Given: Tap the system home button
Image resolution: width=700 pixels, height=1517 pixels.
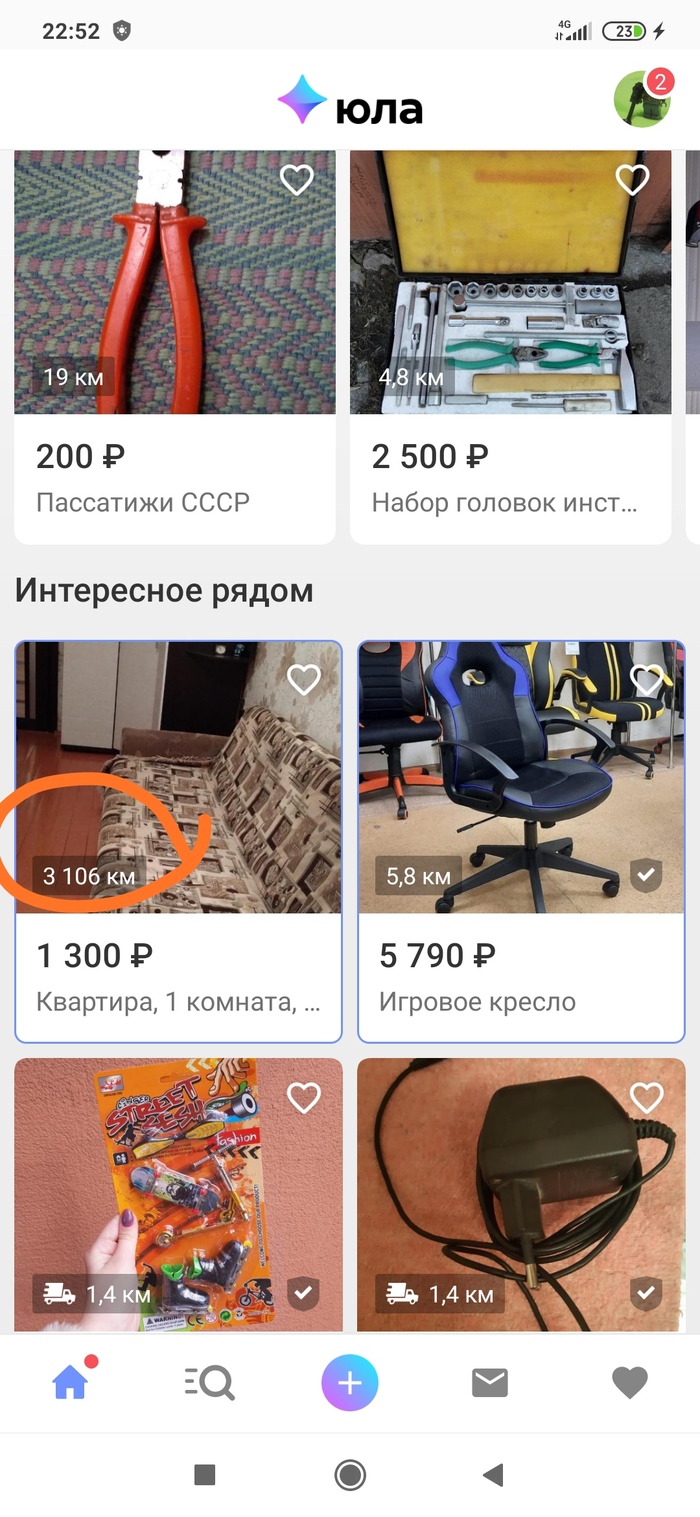Looking at the screenshot, I should click(350, 1474).
